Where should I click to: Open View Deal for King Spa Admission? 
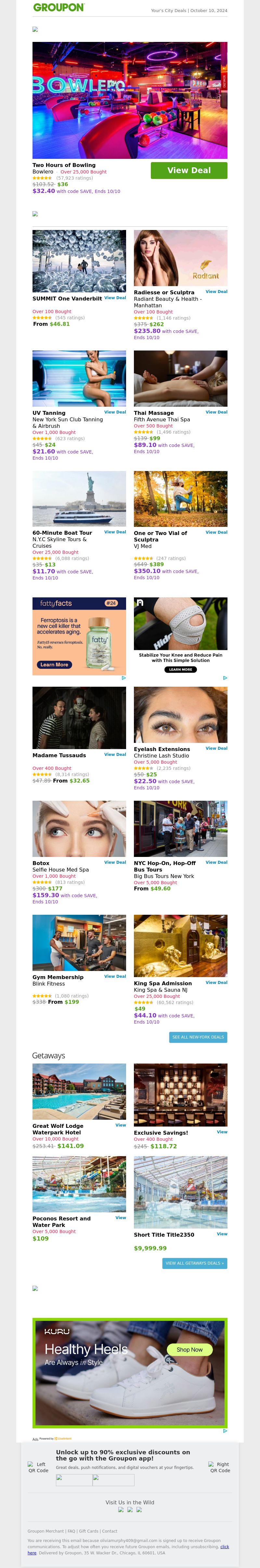[x=216, y=982]
